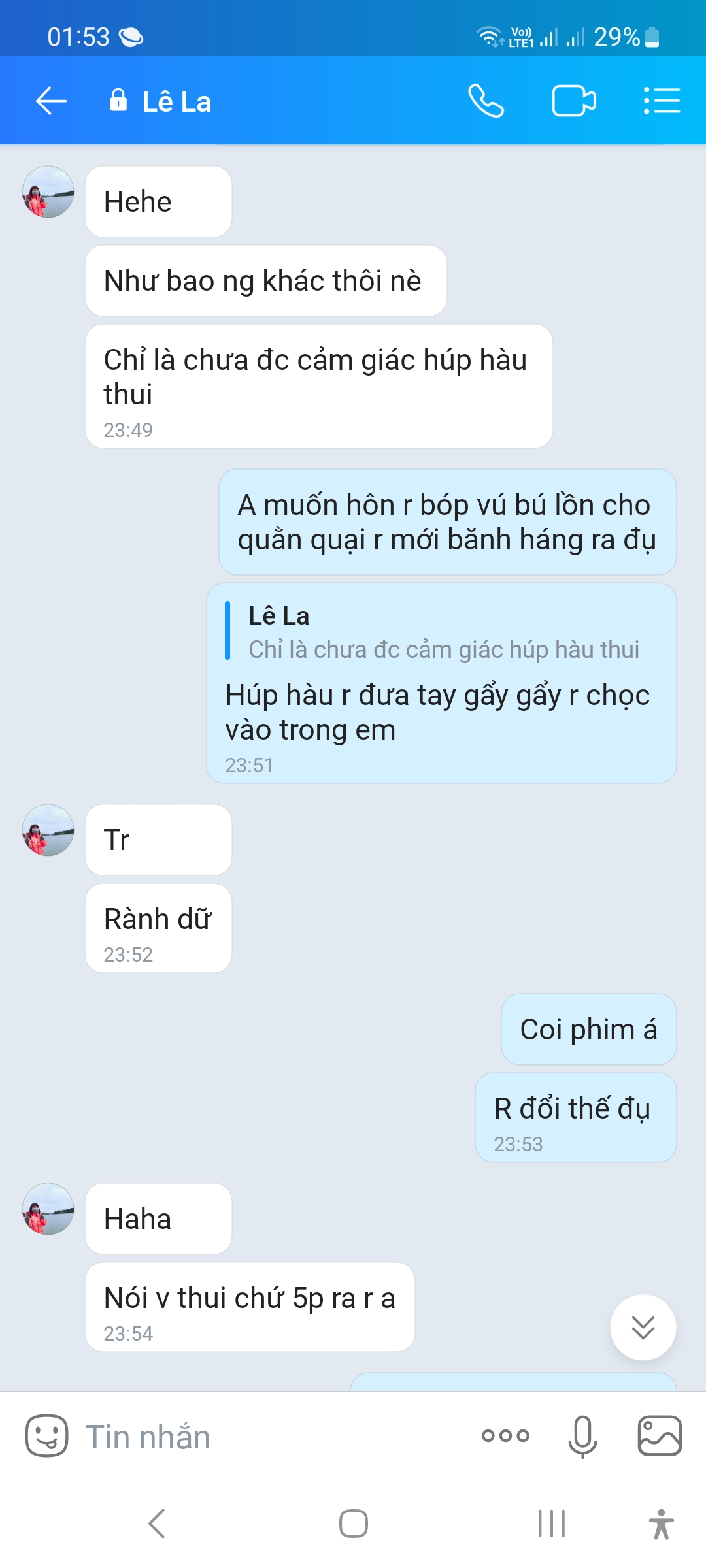Start a voice call with Lê La

(x=486, y=101)
